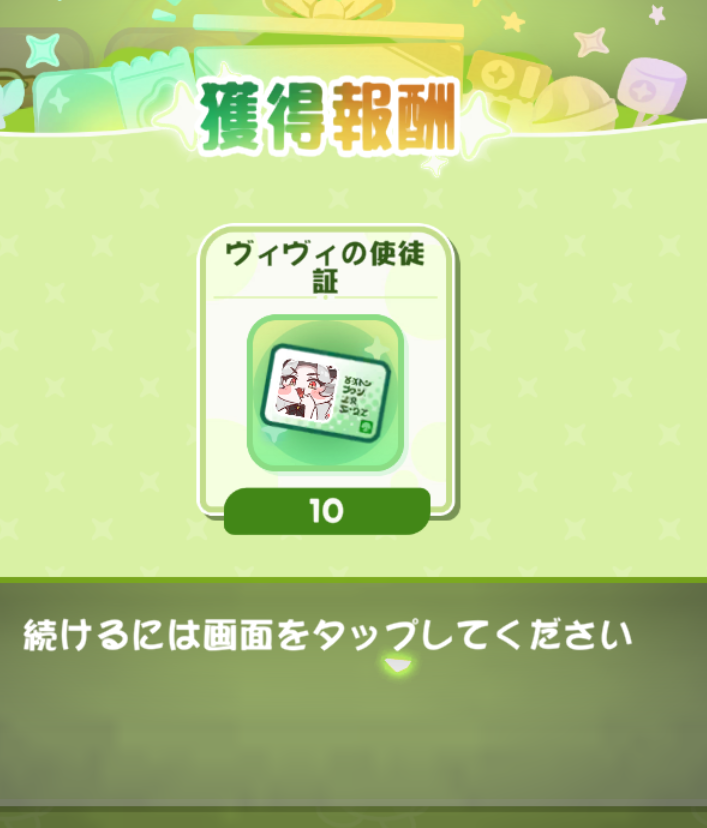
Task: Tap the 続けるには画面をタップしてください prompt to continue
Action: [x=327, y=636]
